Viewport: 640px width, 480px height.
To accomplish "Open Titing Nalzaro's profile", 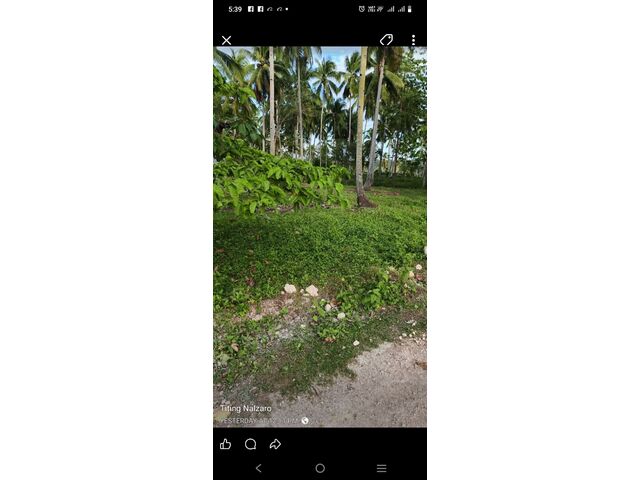I will click(246, 408).
